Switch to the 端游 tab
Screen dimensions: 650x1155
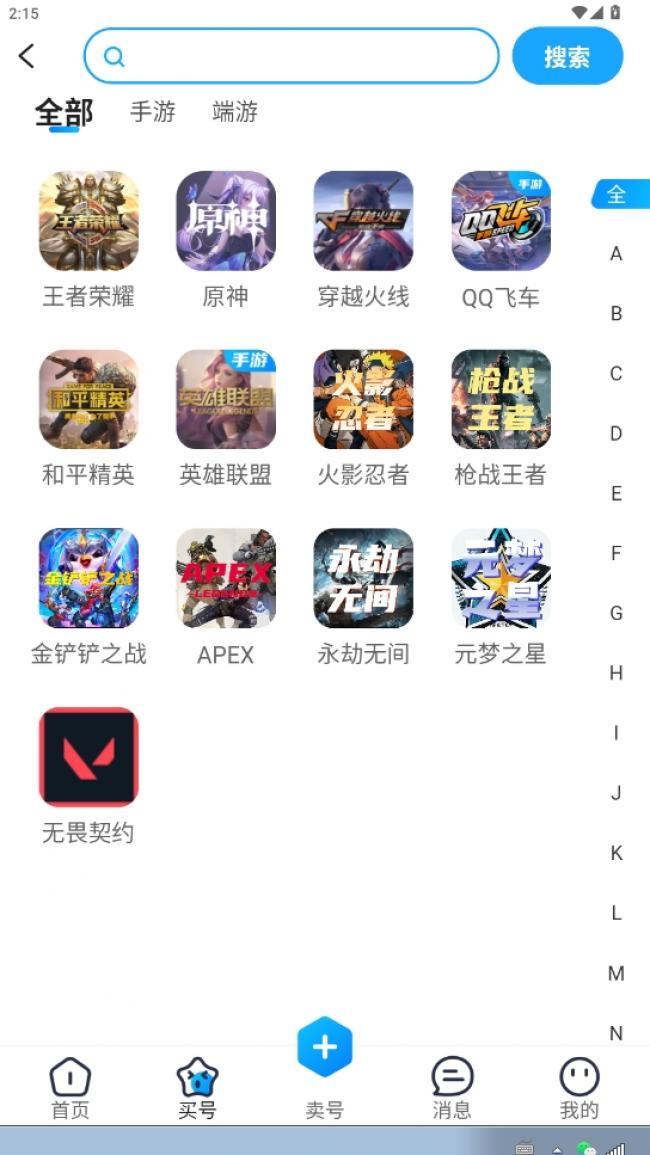point(235,112)
